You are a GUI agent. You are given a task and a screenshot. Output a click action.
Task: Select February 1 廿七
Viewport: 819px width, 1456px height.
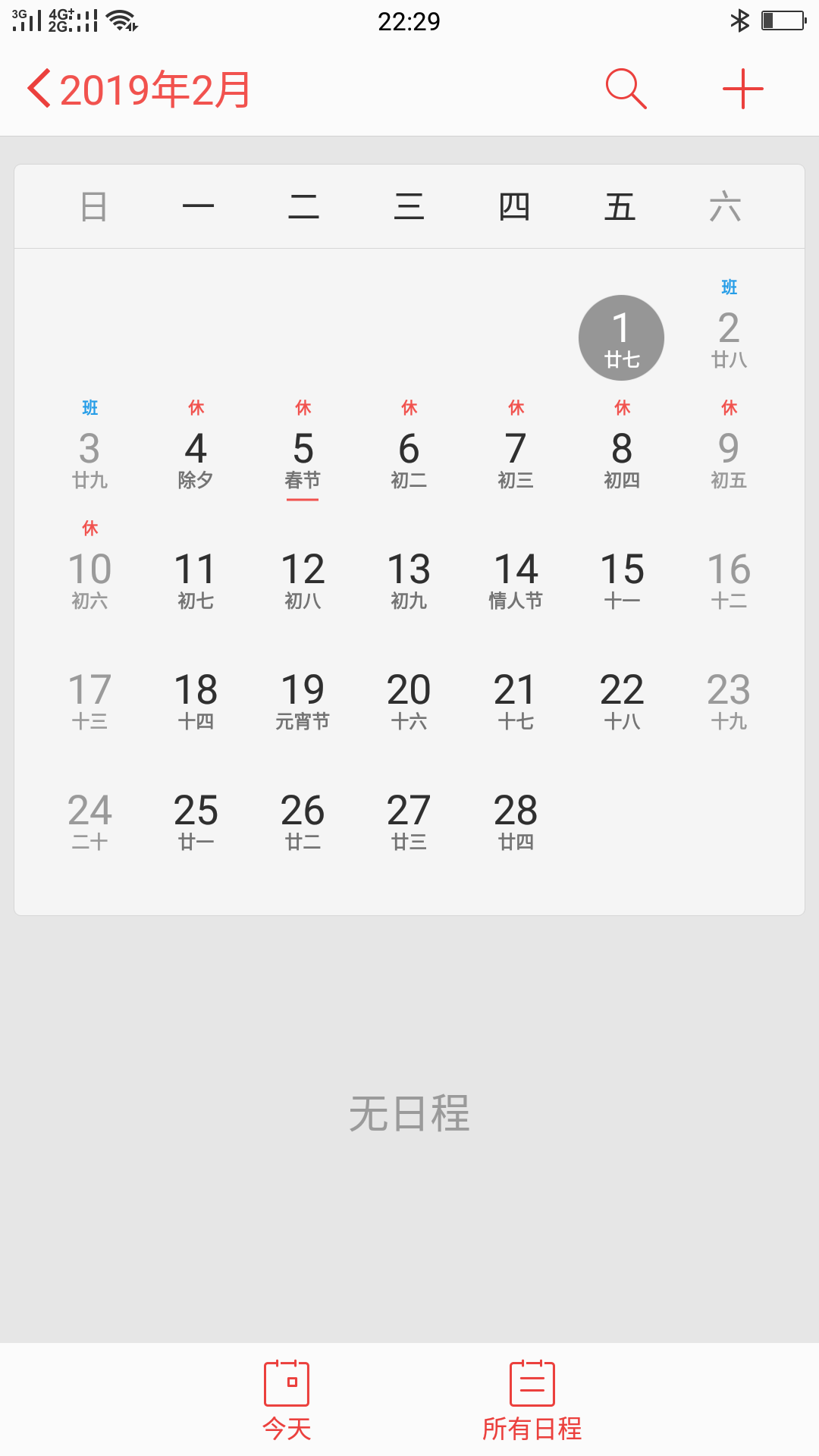pos(622,338)
